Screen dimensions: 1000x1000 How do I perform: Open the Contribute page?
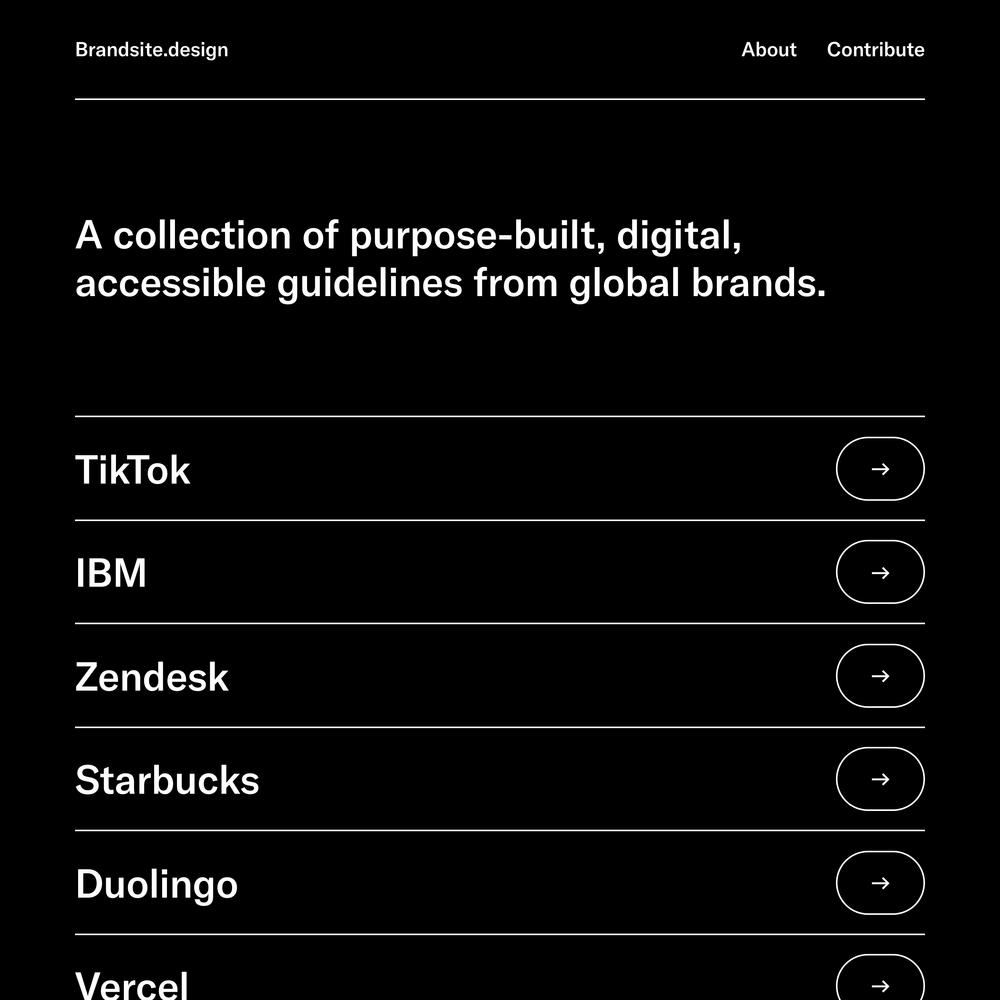pyautogui.click(x=875, y=50)
